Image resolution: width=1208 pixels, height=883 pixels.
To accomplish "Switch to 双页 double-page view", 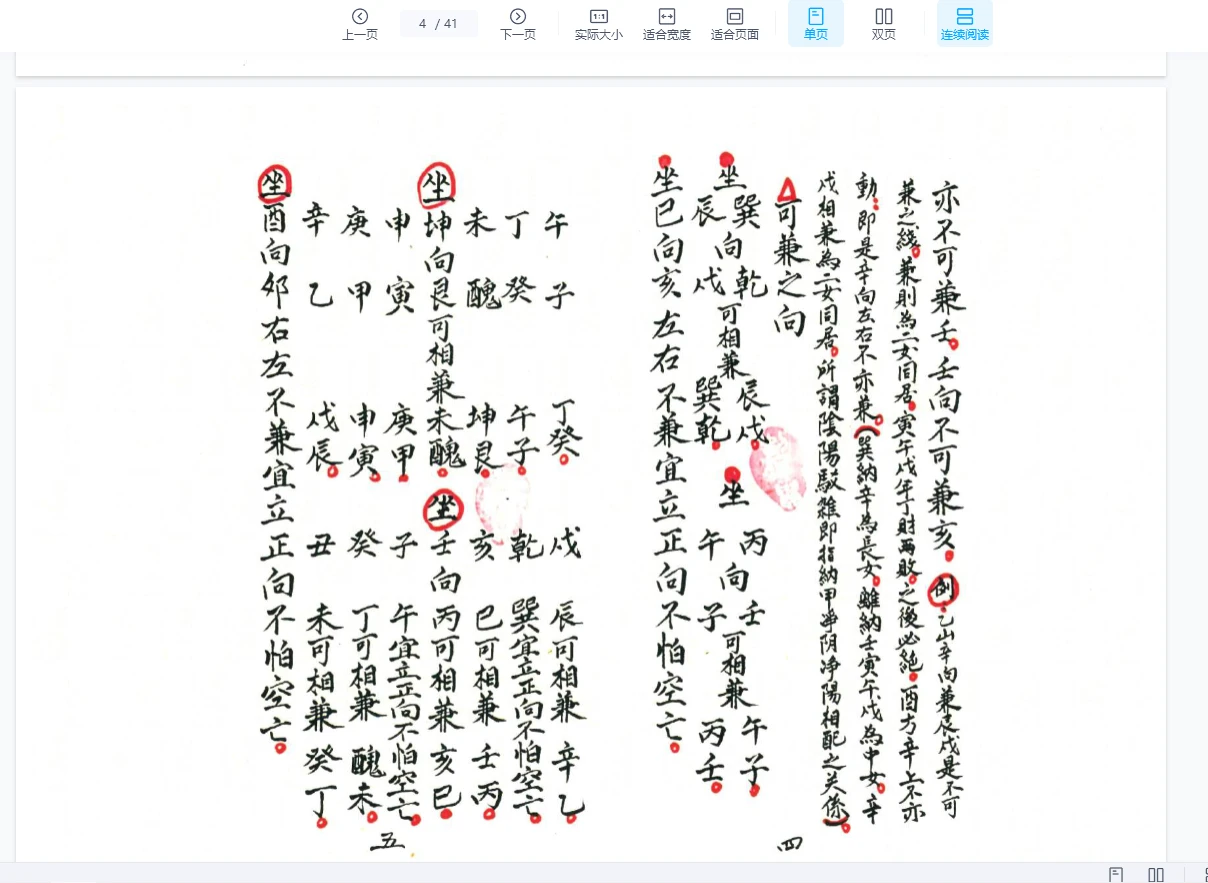I will tap(884, 23).
